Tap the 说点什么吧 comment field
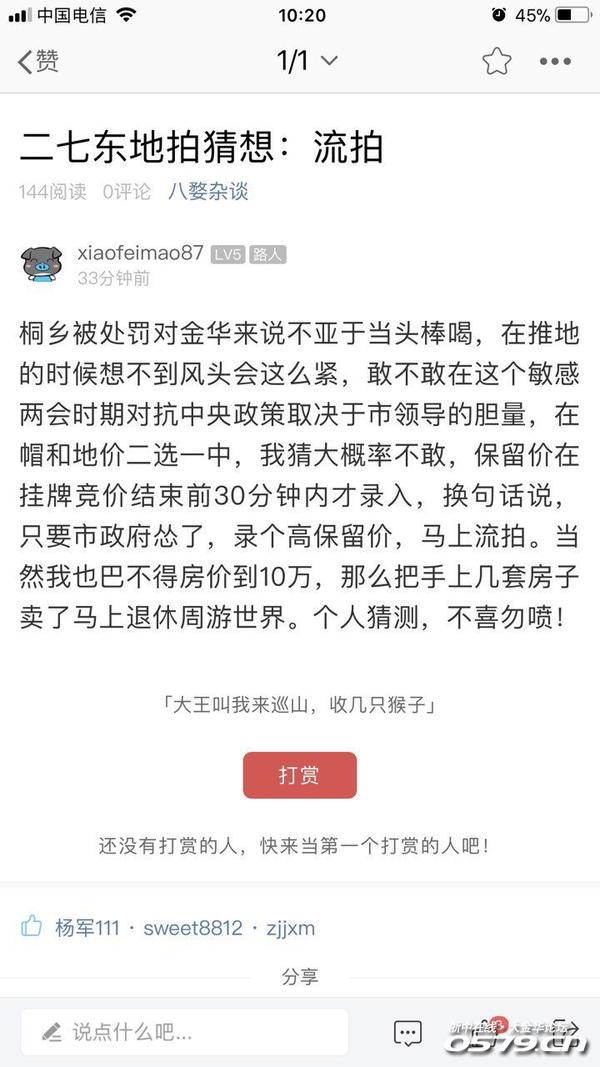The image size is (600, 1067). pos(185,1032)
